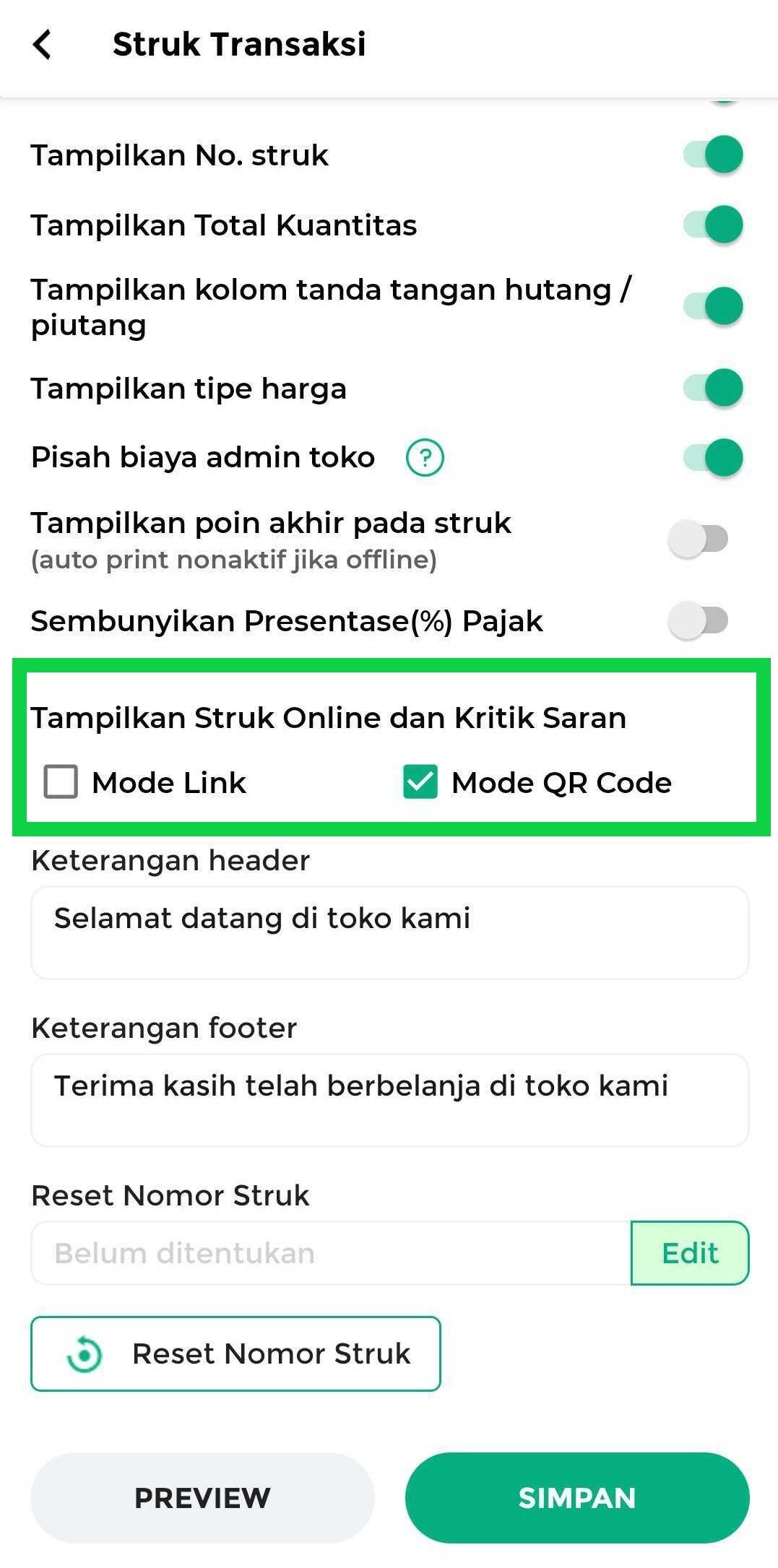Screen dimensions: 778x1568
Task: Tap Edit next to Reset Nomor Struk
Action: pyautogui.click(x=690, y=1253)
